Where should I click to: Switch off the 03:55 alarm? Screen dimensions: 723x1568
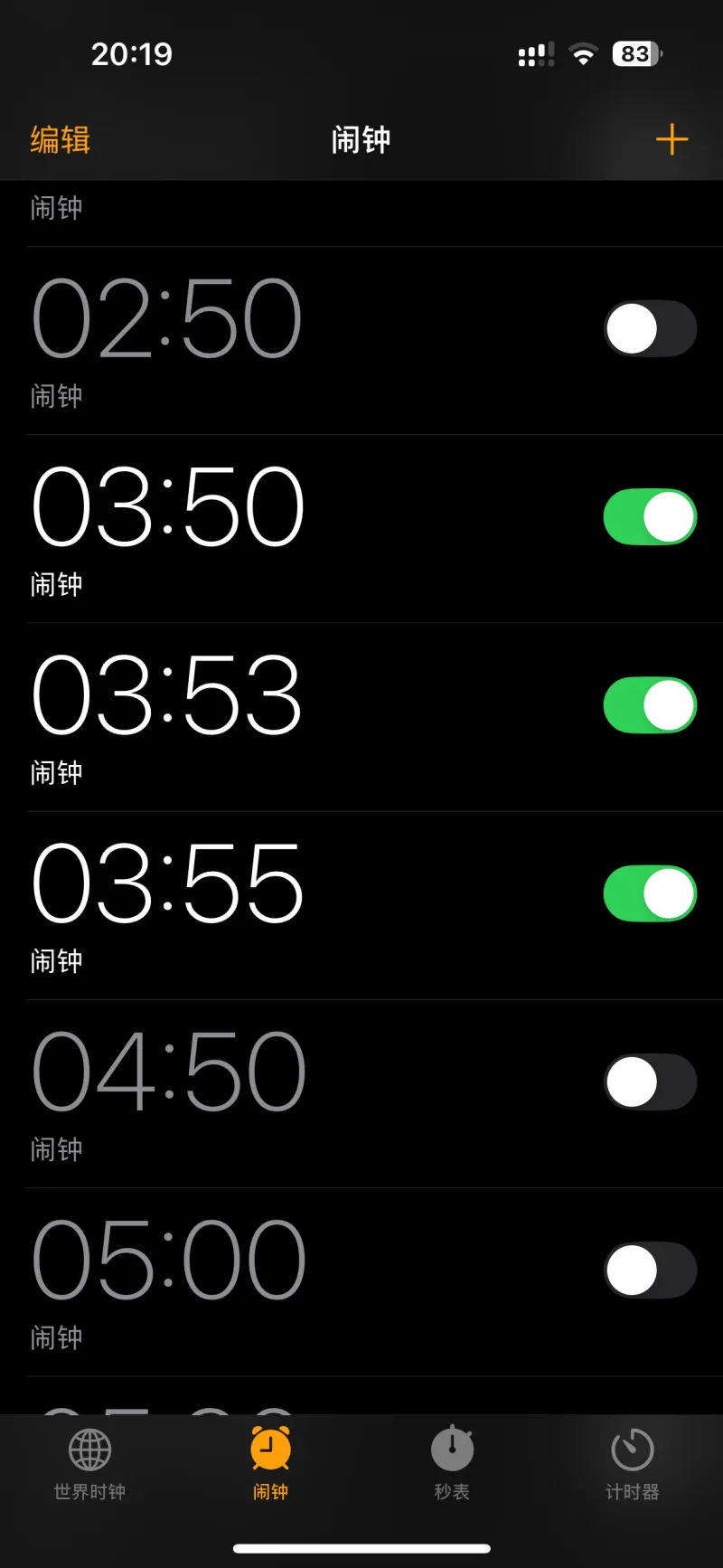coord(650,893)
